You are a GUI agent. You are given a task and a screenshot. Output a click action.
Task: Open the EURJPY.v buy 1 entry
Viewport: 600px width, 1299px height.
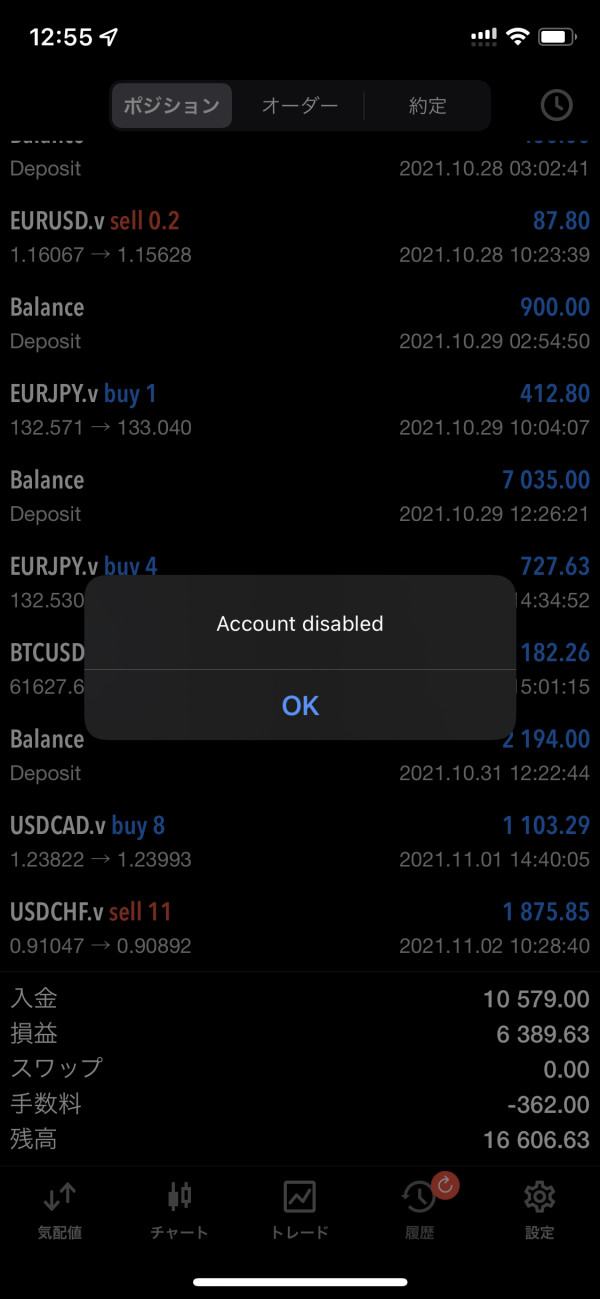click(x=300, y=410)
